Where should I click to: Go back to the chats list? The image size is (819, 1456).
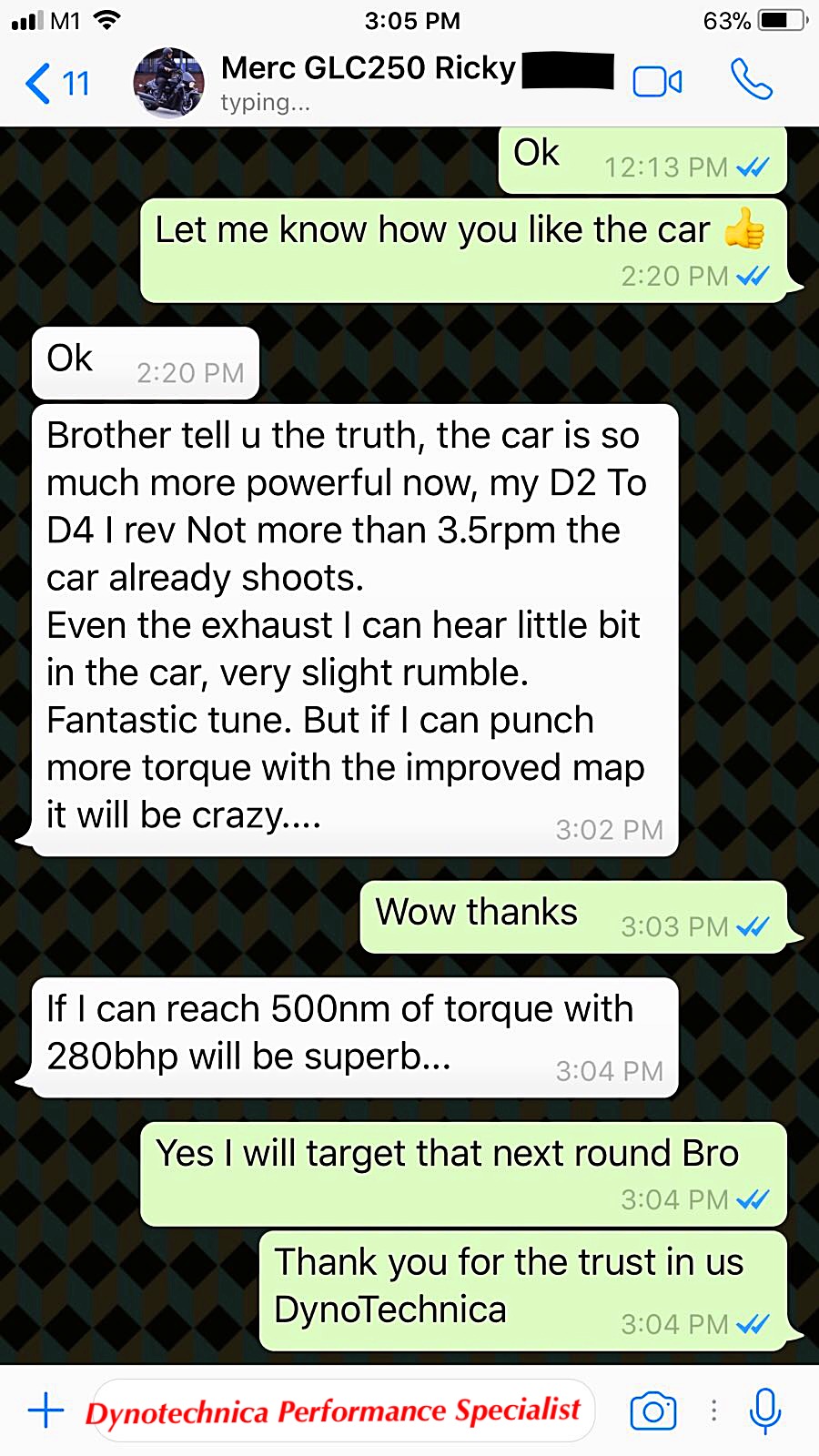56,84
